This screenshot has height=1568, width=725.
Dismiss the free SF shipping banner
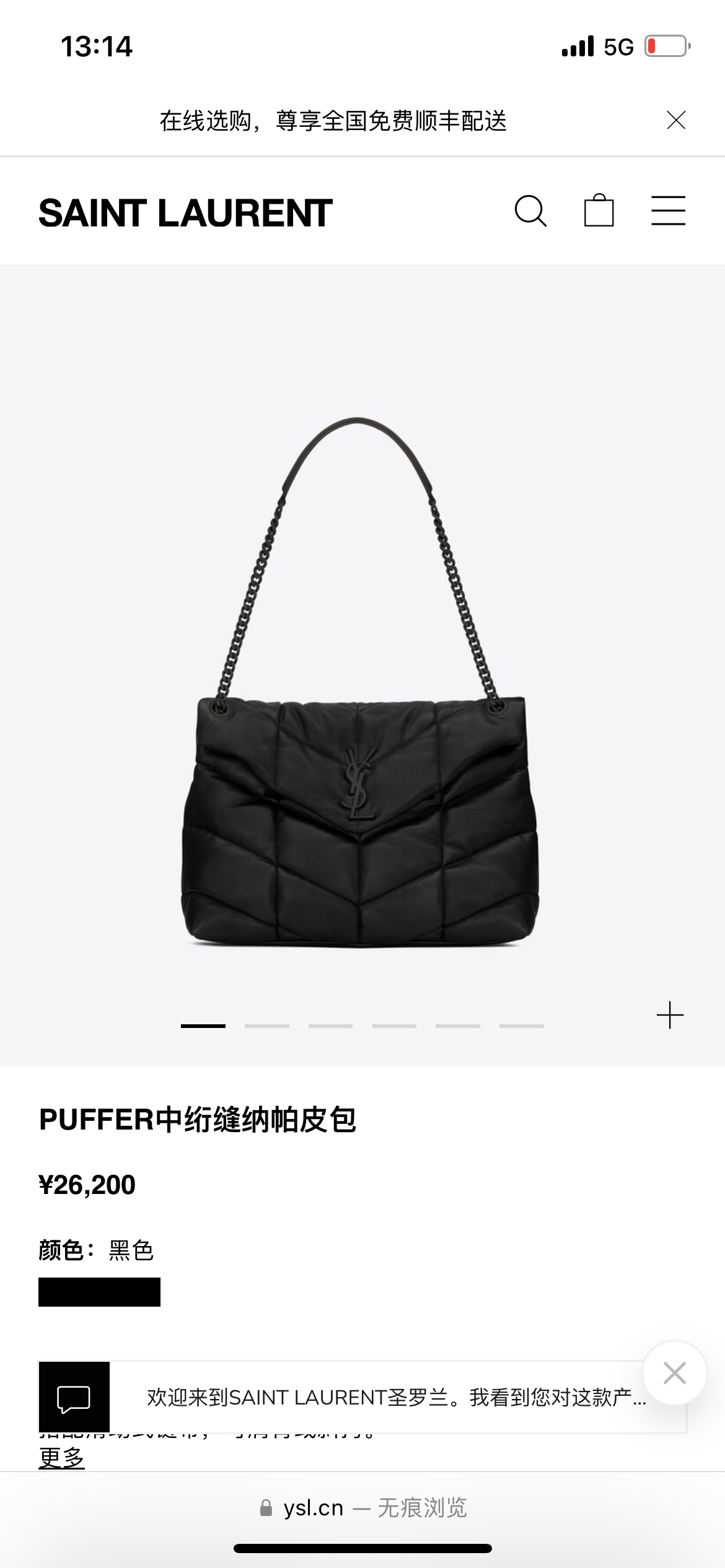[675, 120]
